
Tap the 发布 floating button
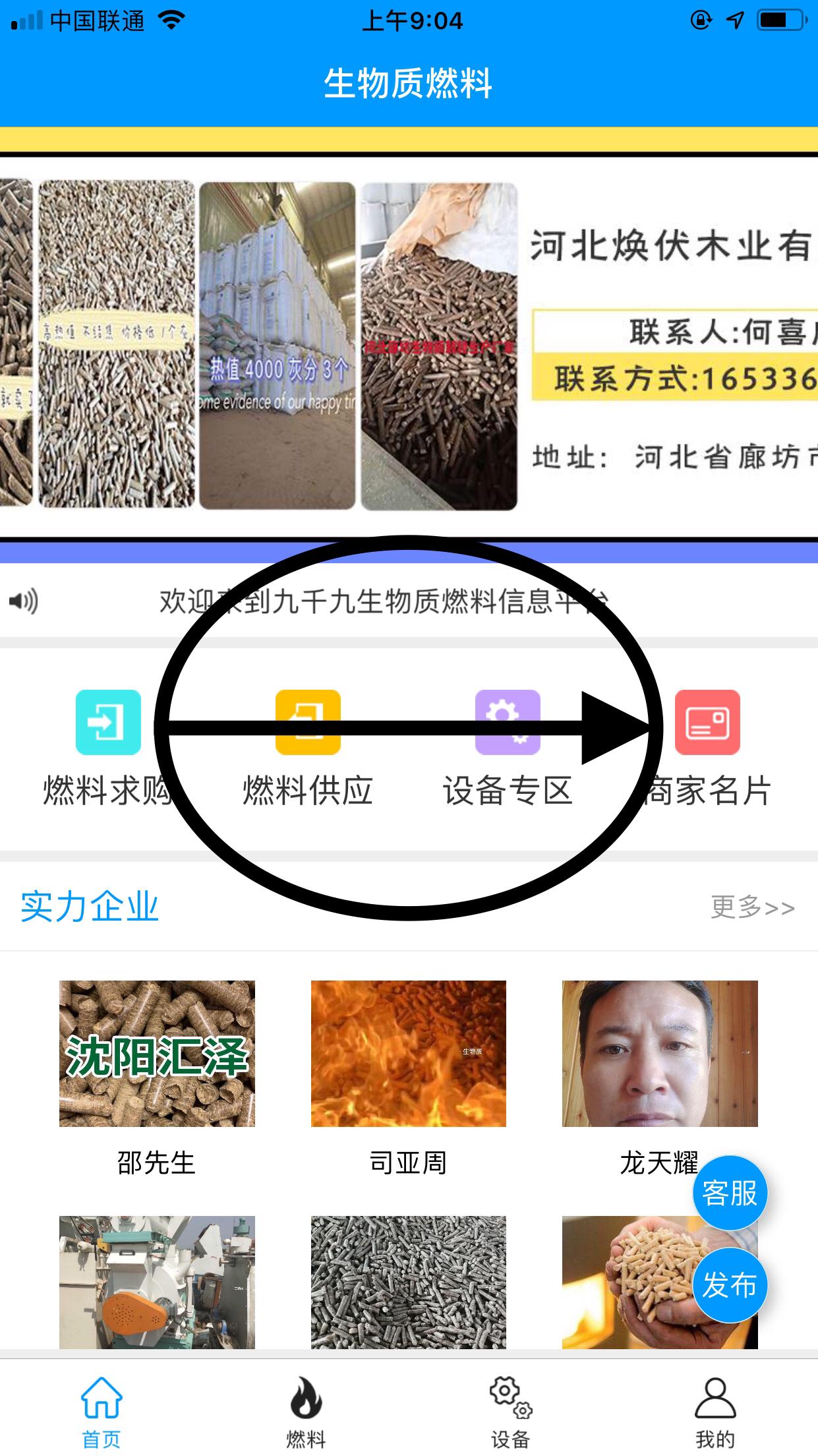pos(730,1285)
